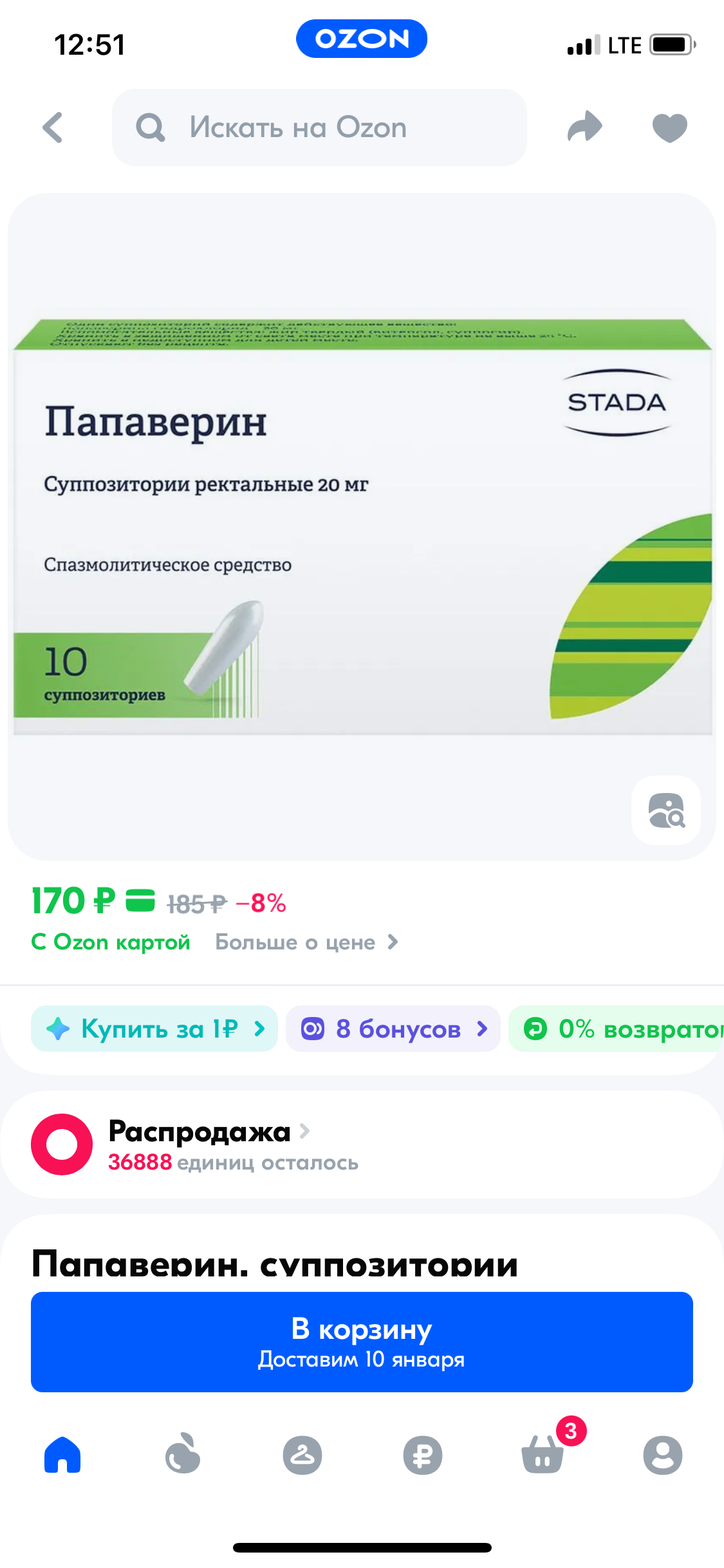Open the 'Искать на Ozon' search field
Viewport: 724px width, 1568px height.
pyautogui.click(x=319, y=127)
